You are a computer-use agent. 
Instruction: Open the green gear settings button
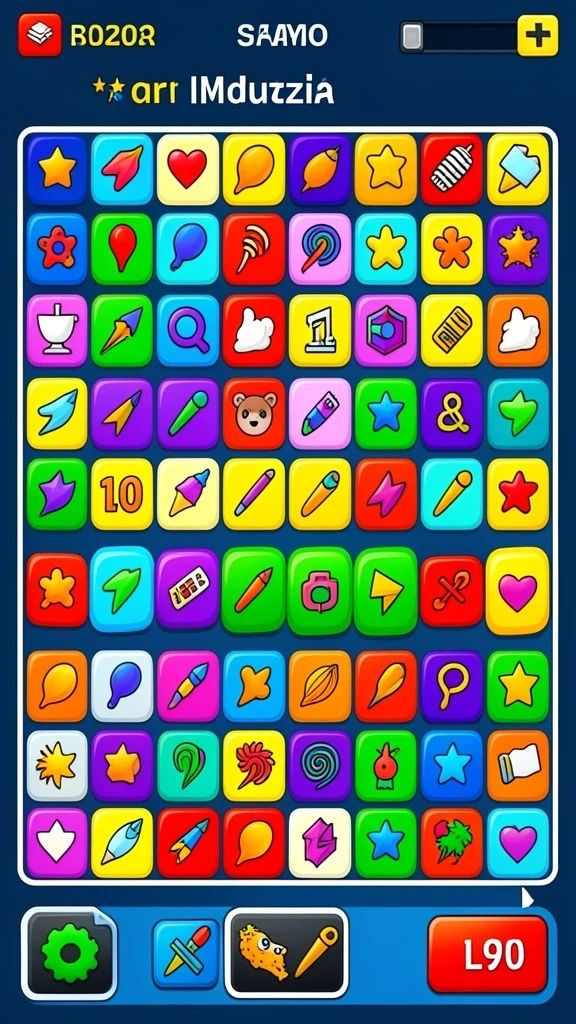[x=70, y=954]
